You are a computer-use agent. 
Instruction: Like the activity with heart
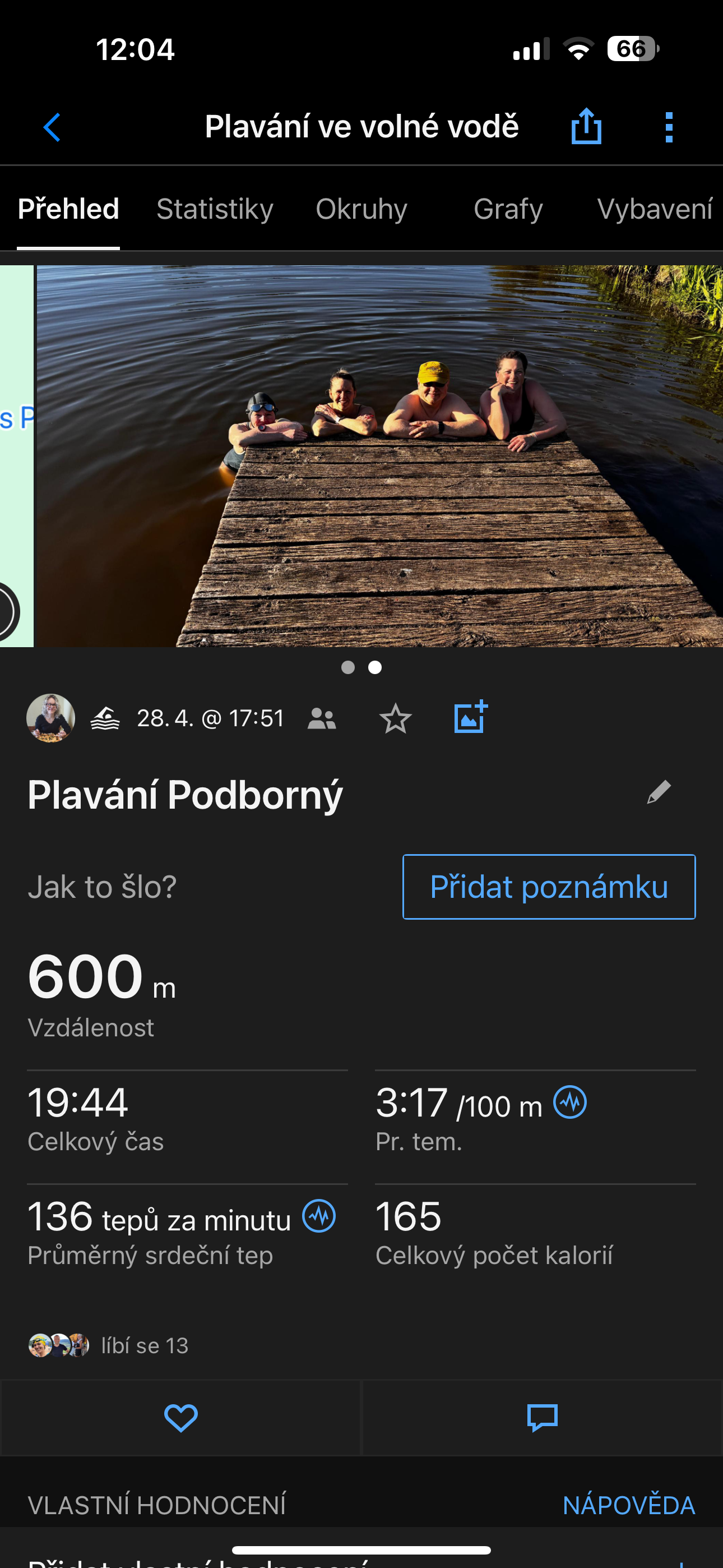tap(180, 1418)
